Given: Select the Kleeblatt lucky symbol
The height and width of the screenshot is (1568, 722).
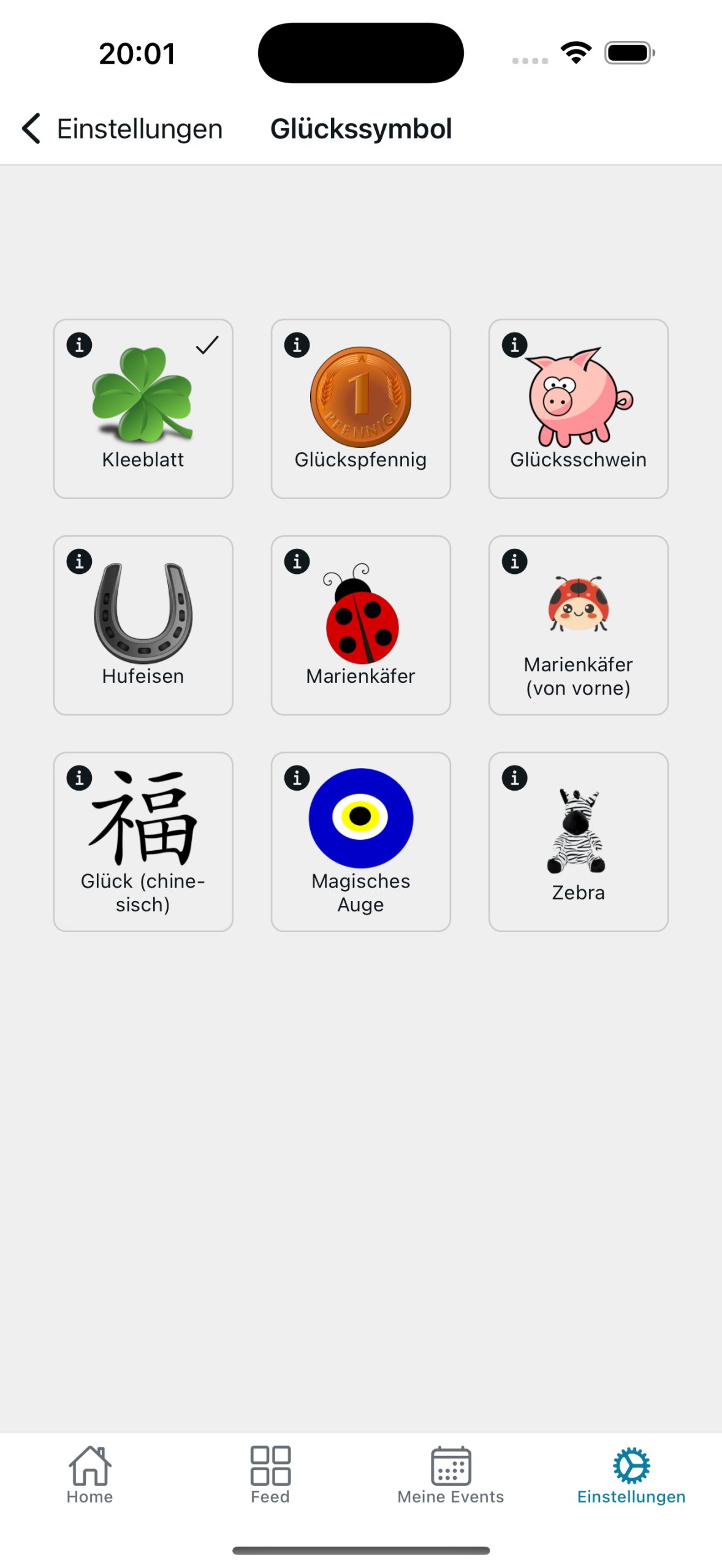Looking at the screenshot, I should 143,409.
